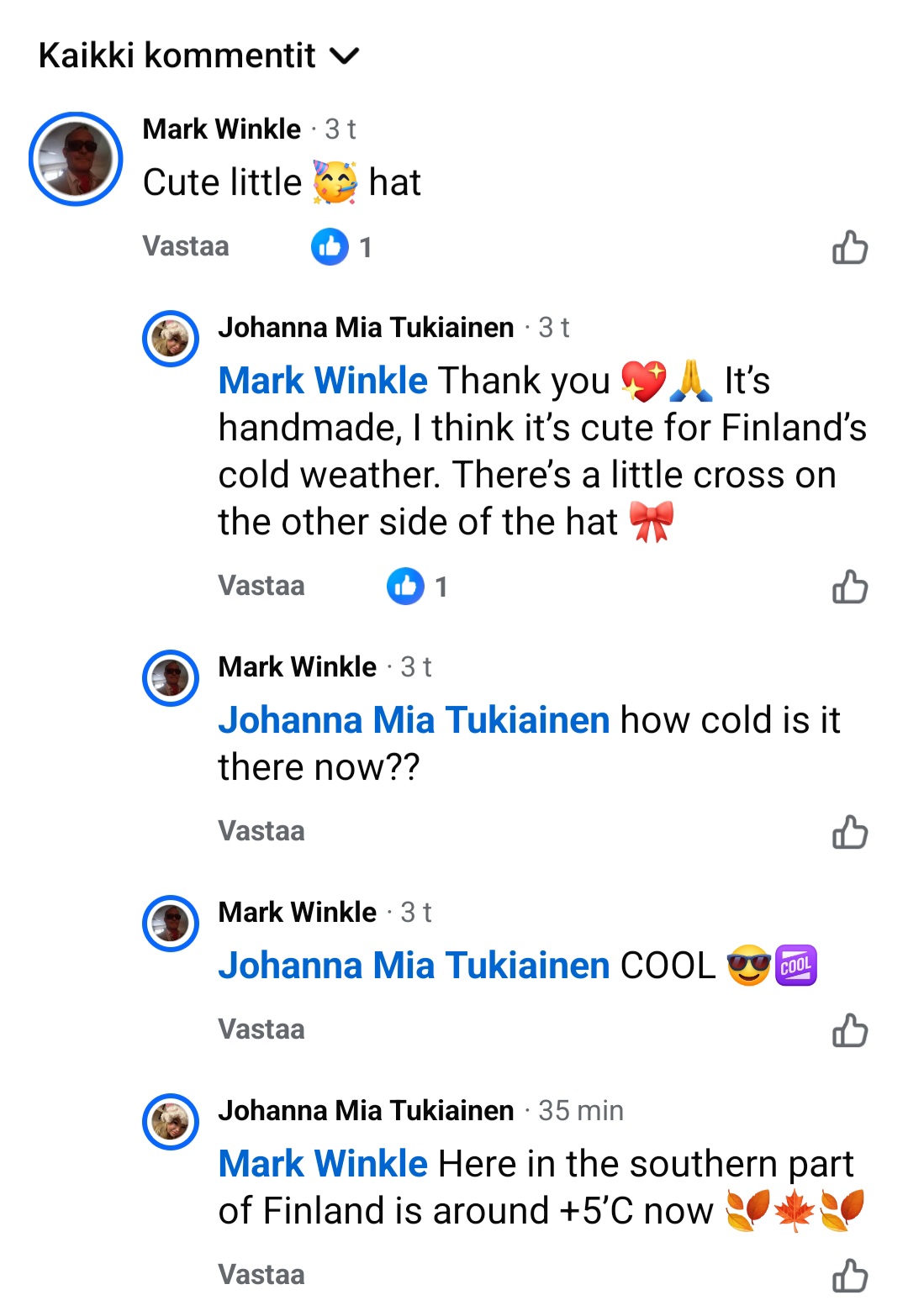View reactions on "Cute little hat" comment
This screenshot has height=1316, width=908.
[340, 247]
